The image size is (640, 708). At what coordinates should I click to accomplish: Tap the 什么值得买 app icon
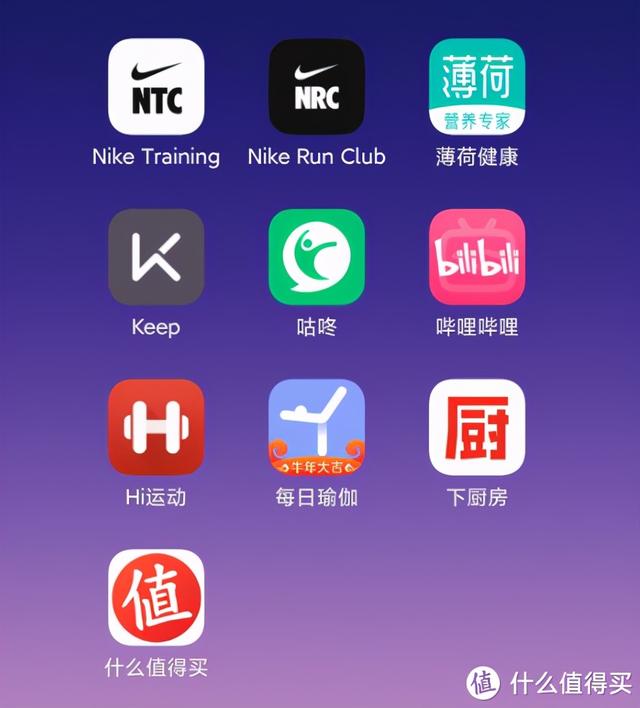[156, 597]
